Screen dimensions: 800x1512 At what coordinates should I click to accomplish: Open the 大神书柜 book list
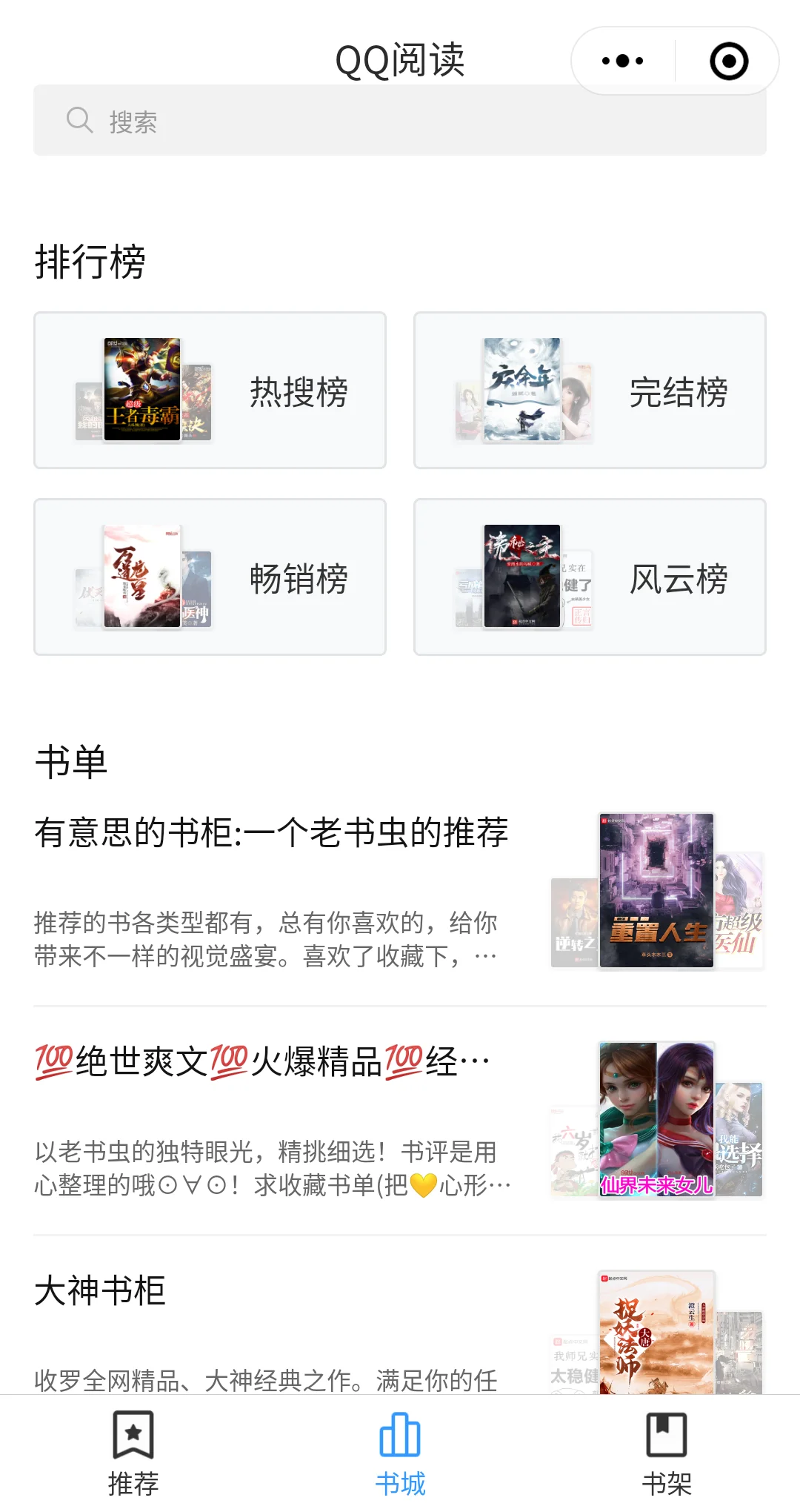[101, 1290]
